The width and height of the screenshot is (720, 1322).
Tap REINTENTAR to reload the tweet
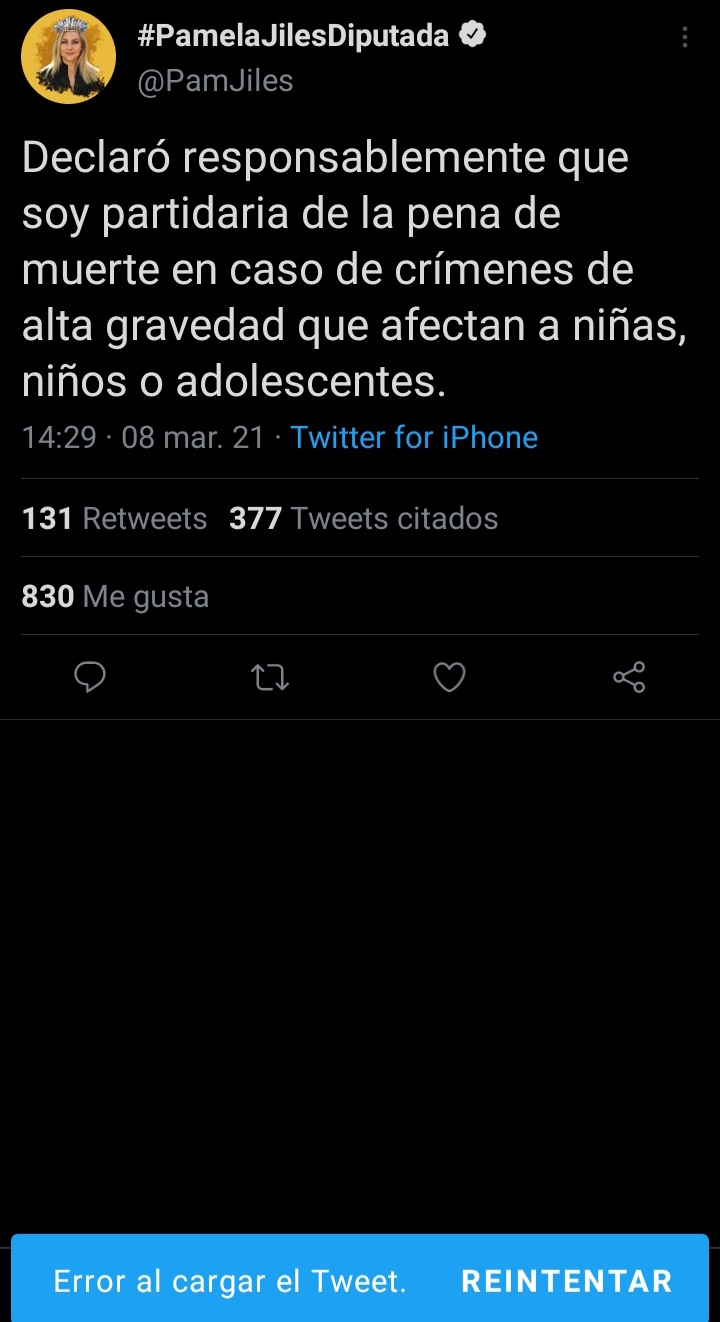(x=566, y=1281)
